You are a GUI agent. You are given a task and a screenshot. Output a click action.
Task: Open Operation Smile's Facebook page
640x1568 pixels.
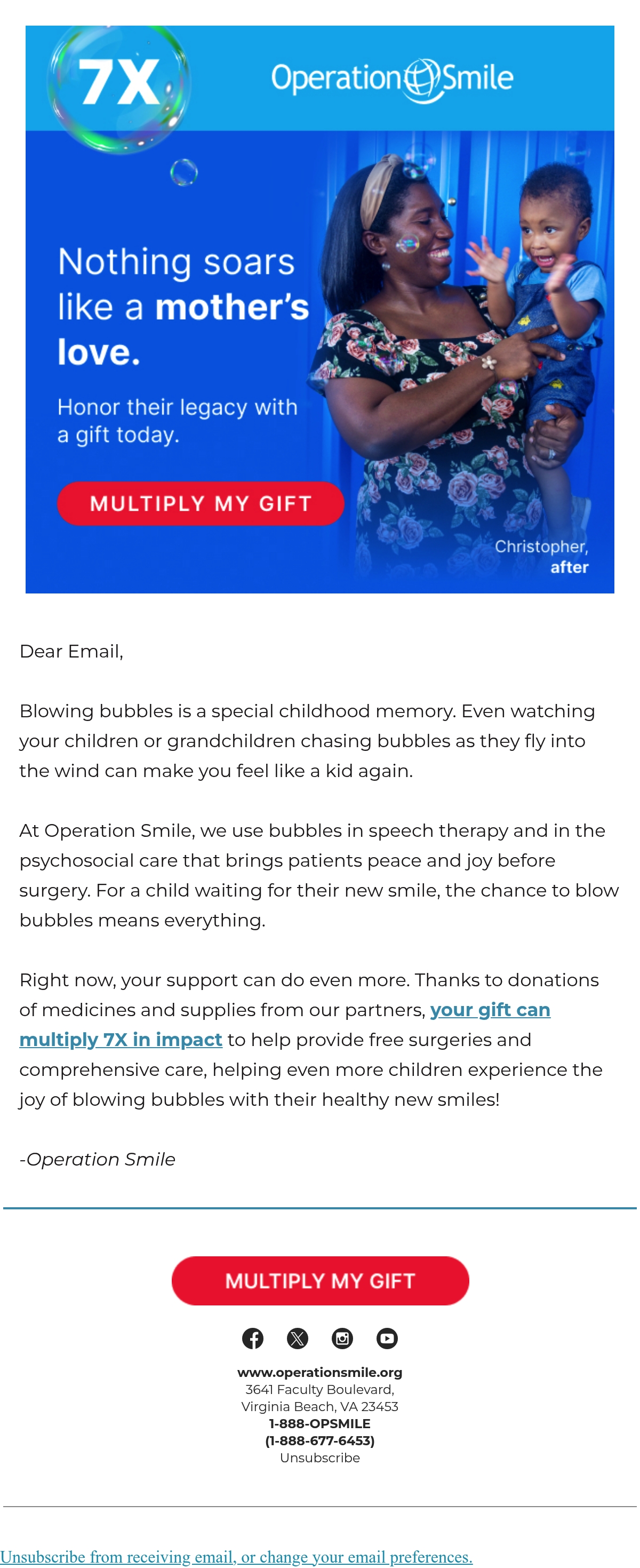253,1339
